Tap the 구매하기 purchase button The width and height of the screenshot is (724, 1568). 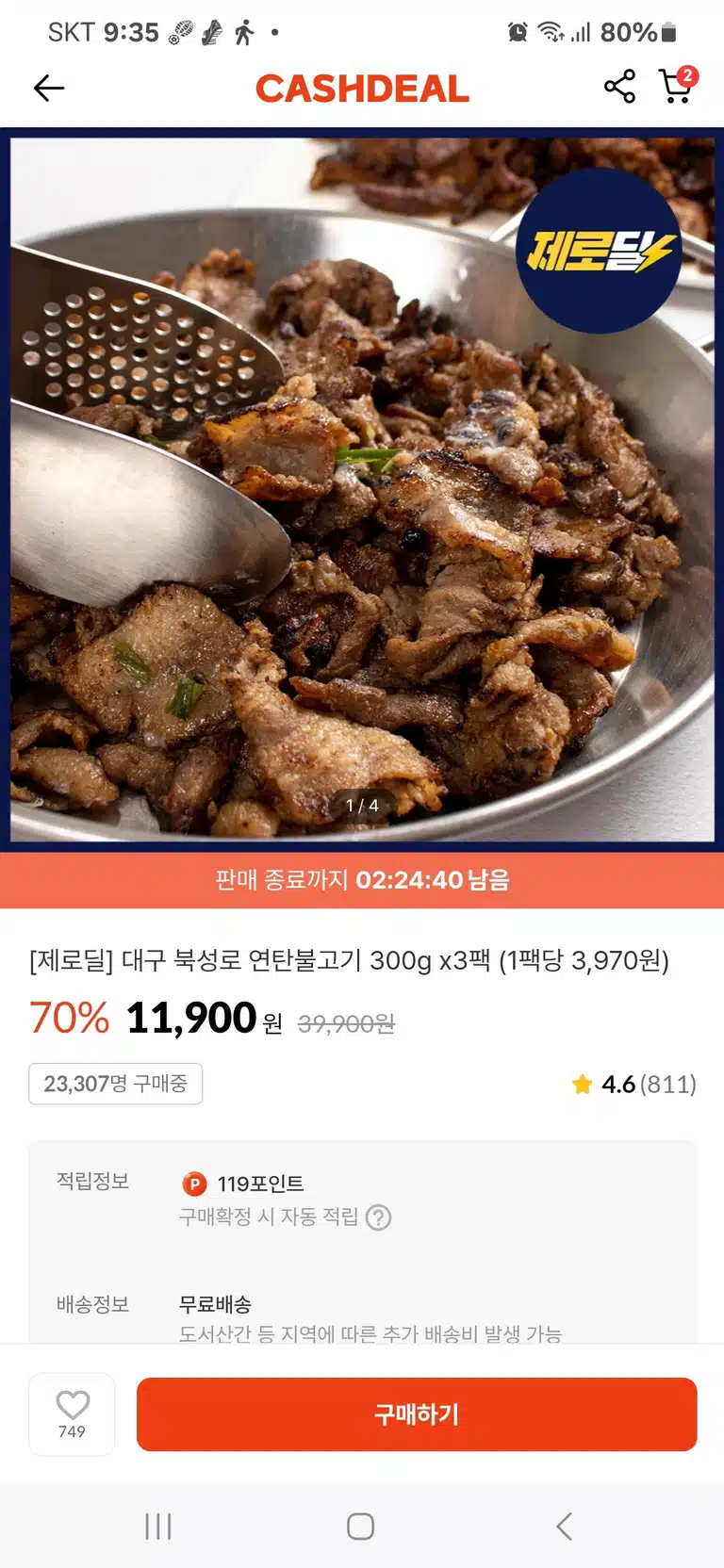[417, 1414]
